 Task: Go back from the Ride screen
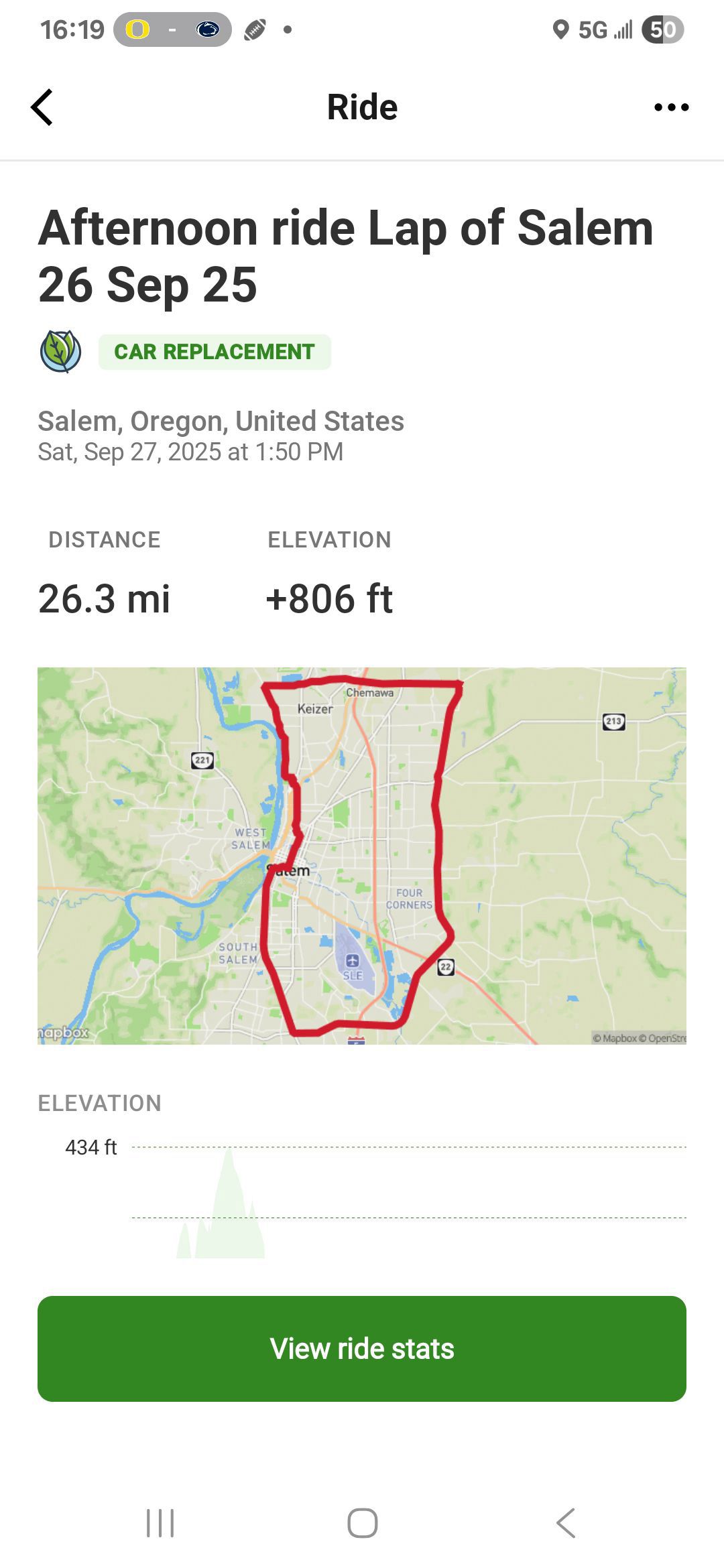(42, 107)
